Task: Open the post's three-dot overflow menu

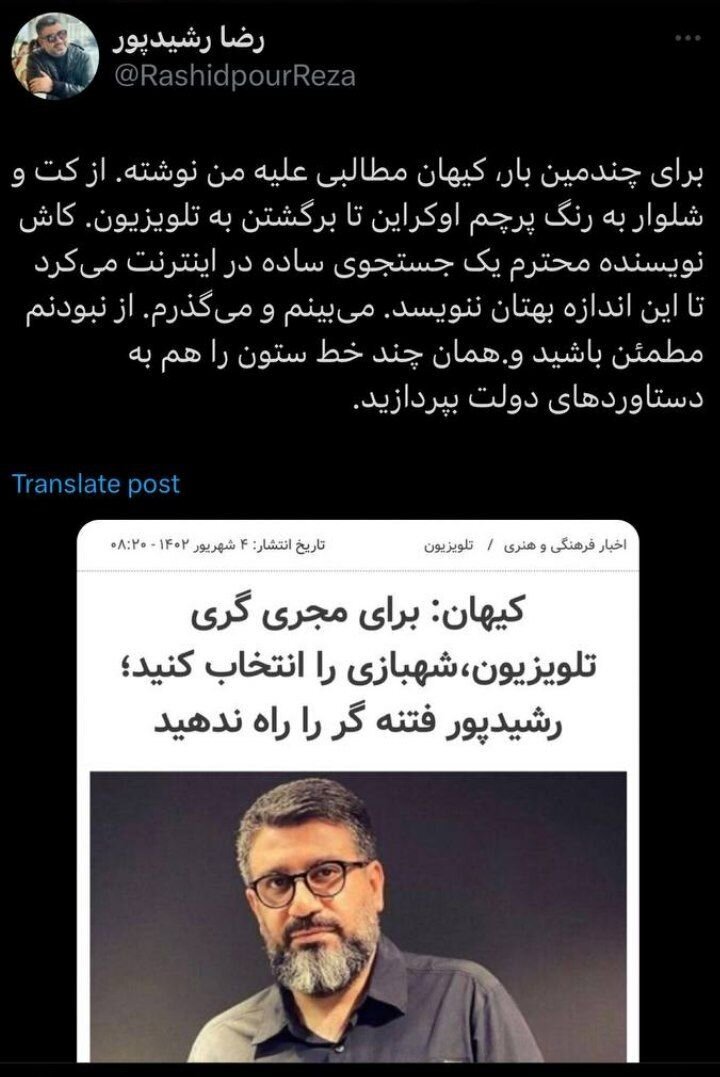Action: pyautogui.click(x=687, y=37)
